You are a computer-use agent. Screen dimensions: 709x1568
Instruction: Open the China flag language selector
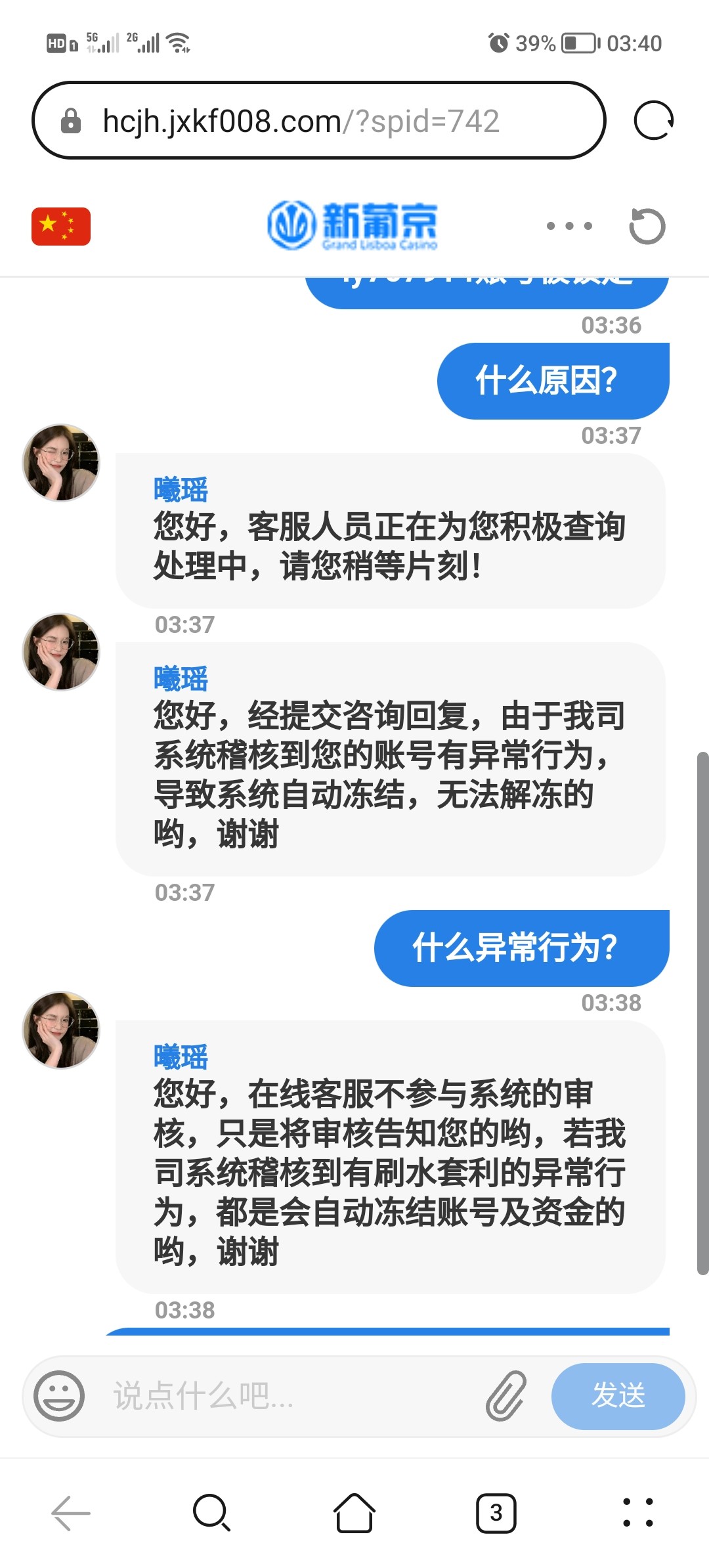(61, 227)
